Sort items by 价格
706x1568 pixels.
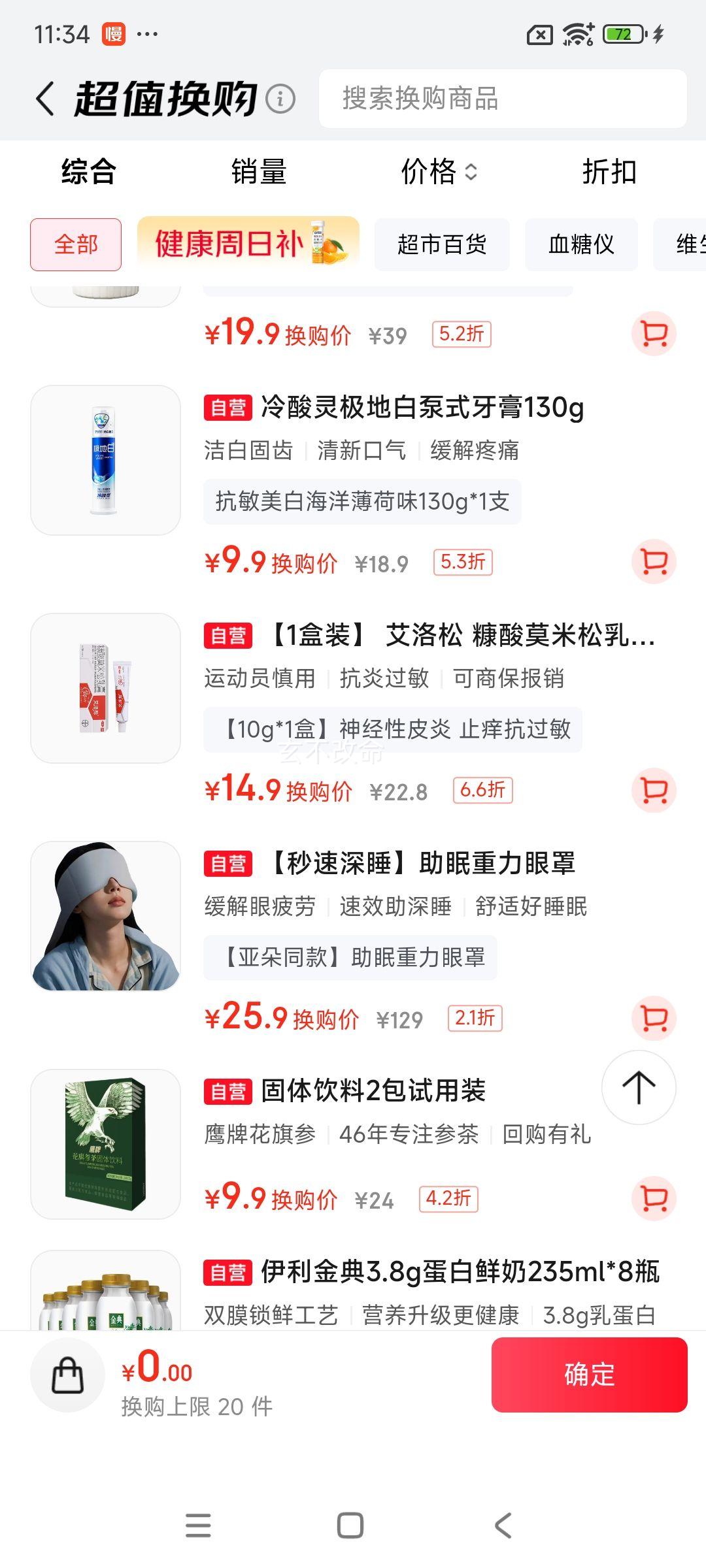[x=439, y=172]
